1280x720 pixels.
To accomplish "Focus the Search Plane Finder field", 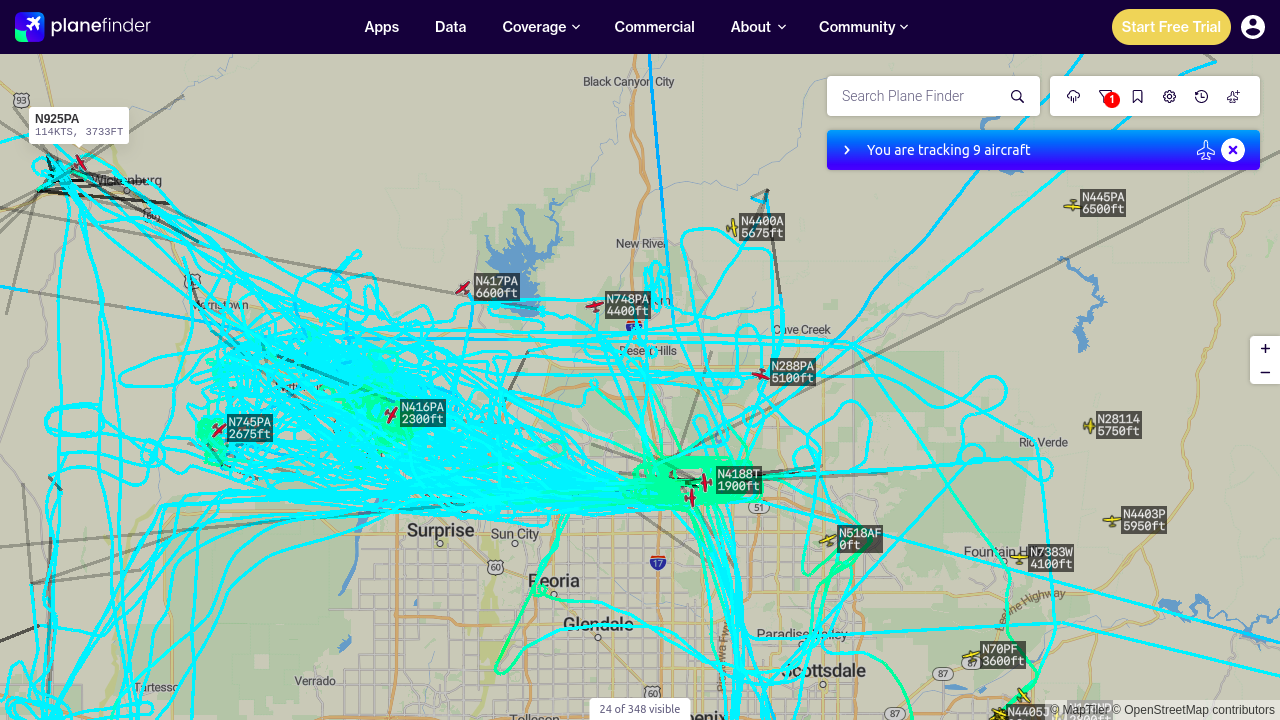I will 920,96.
